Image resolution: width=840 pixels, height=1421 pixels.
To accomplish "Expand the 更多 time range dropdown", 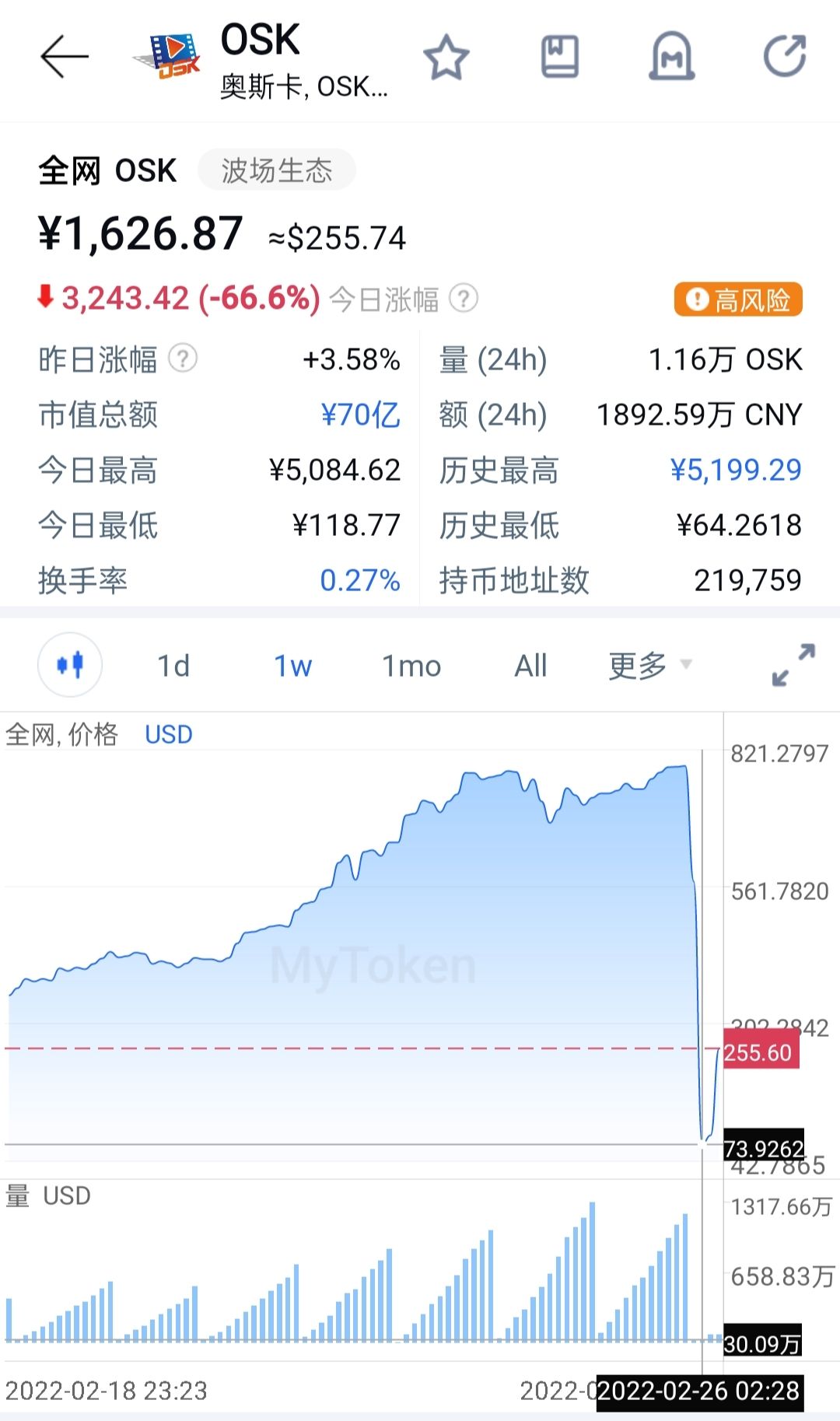I will pos(649,666).
